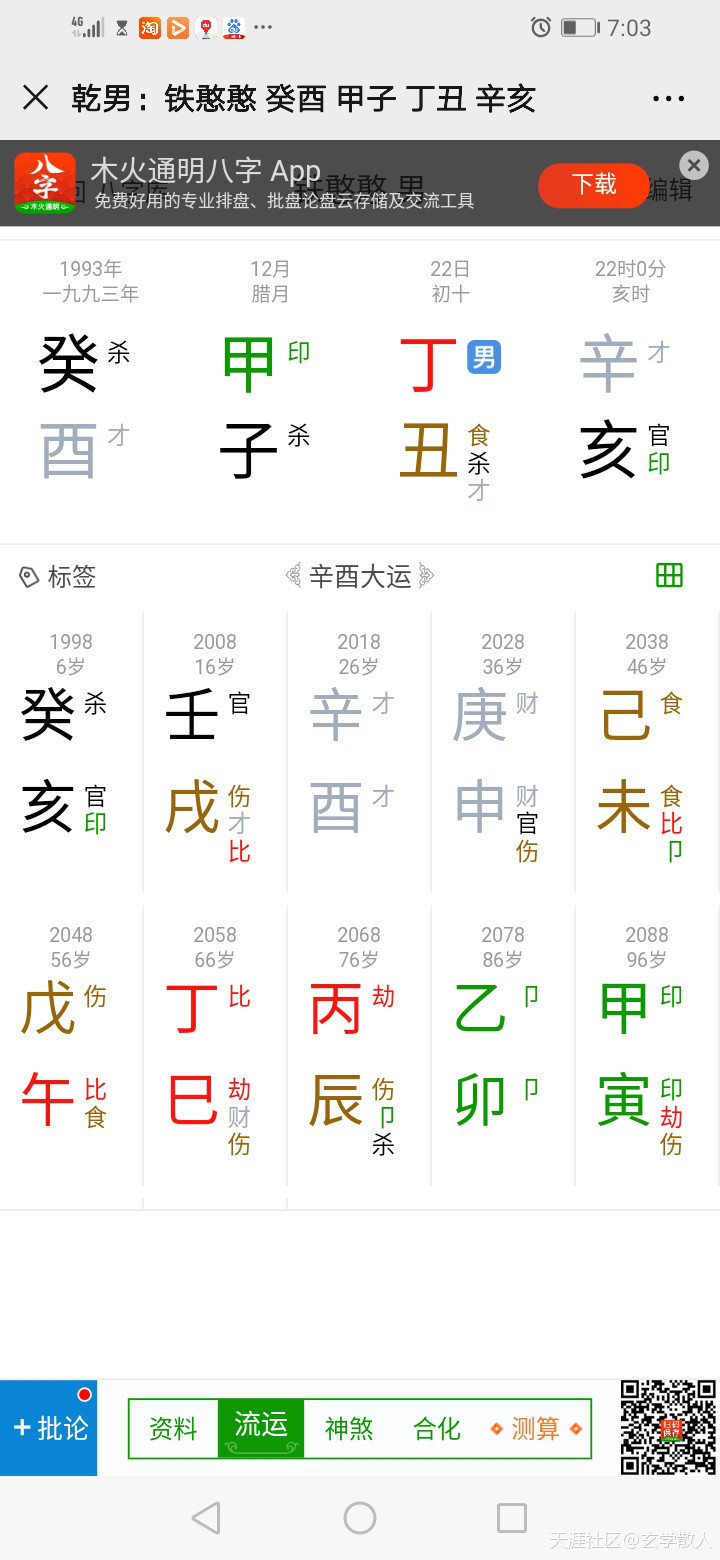This screenshot has width=720, height=1560.
Task: Open the 标签 tag option
Action: [58, 577]
